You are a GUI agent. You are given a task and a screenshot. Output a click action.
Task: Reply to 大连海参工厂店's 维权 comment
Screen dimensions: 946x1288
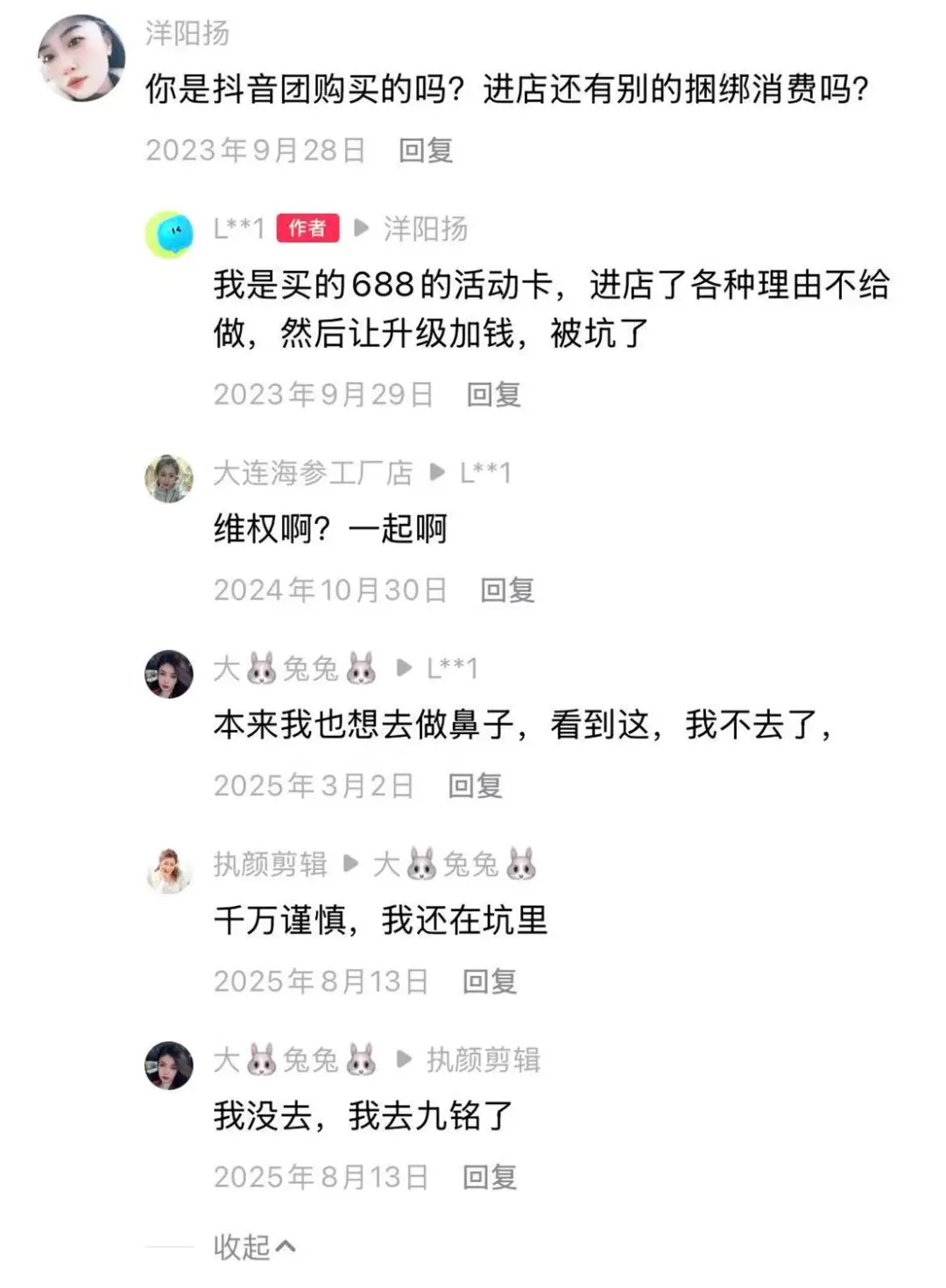(507, 590)
